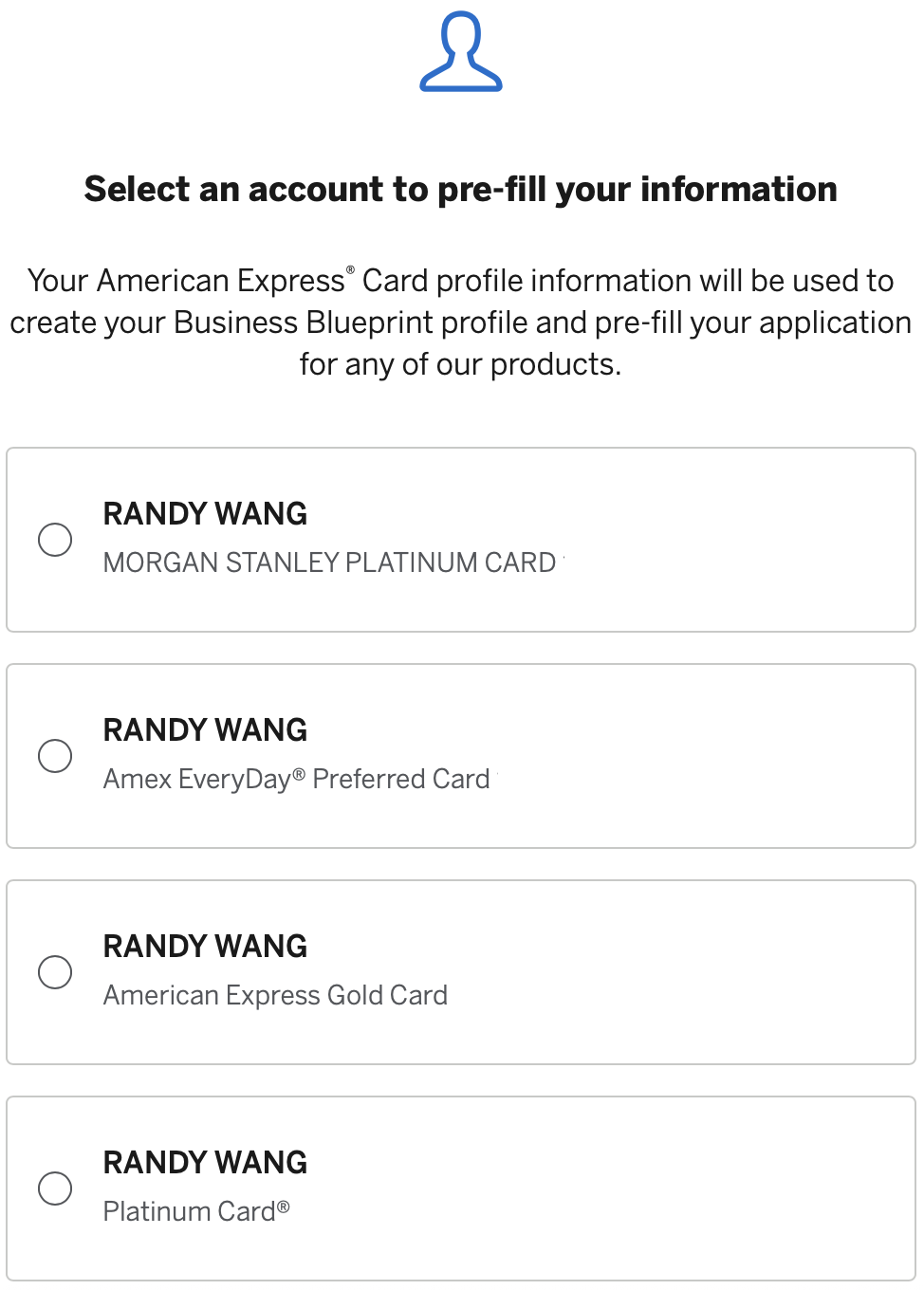
Task: Click the pre-fill information heading
Action: (x=461, y=189)
